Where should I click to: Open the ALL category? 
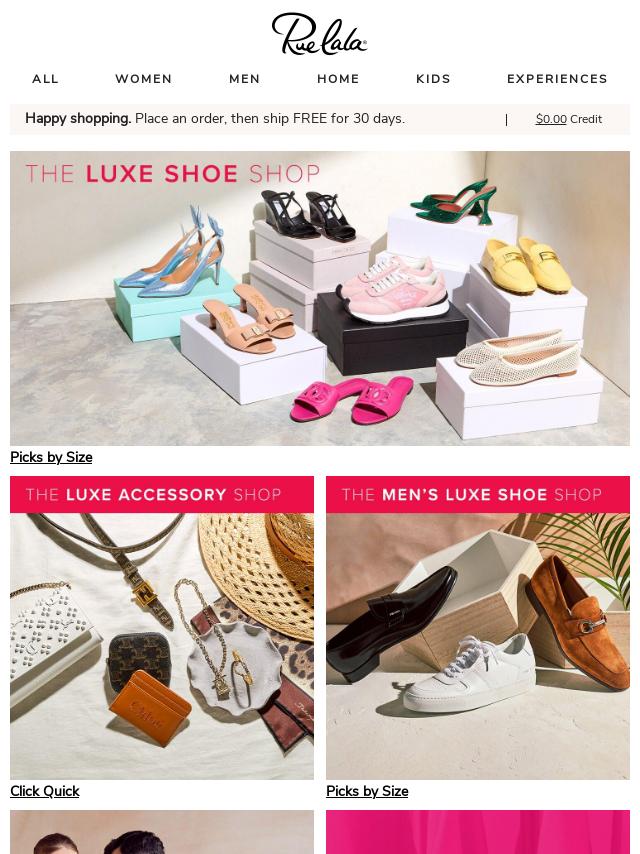(45, 79)
